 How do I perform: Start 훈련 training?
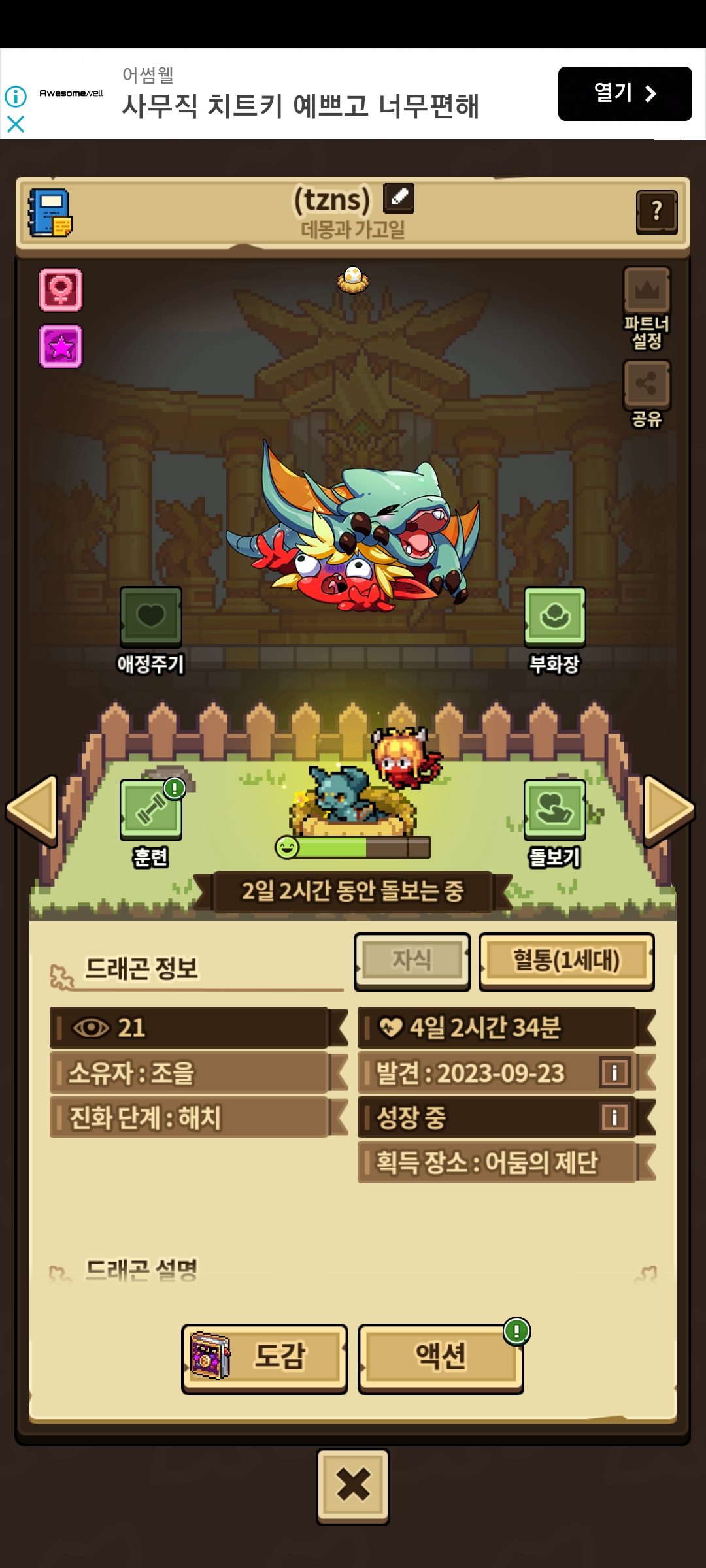(151, 810)
